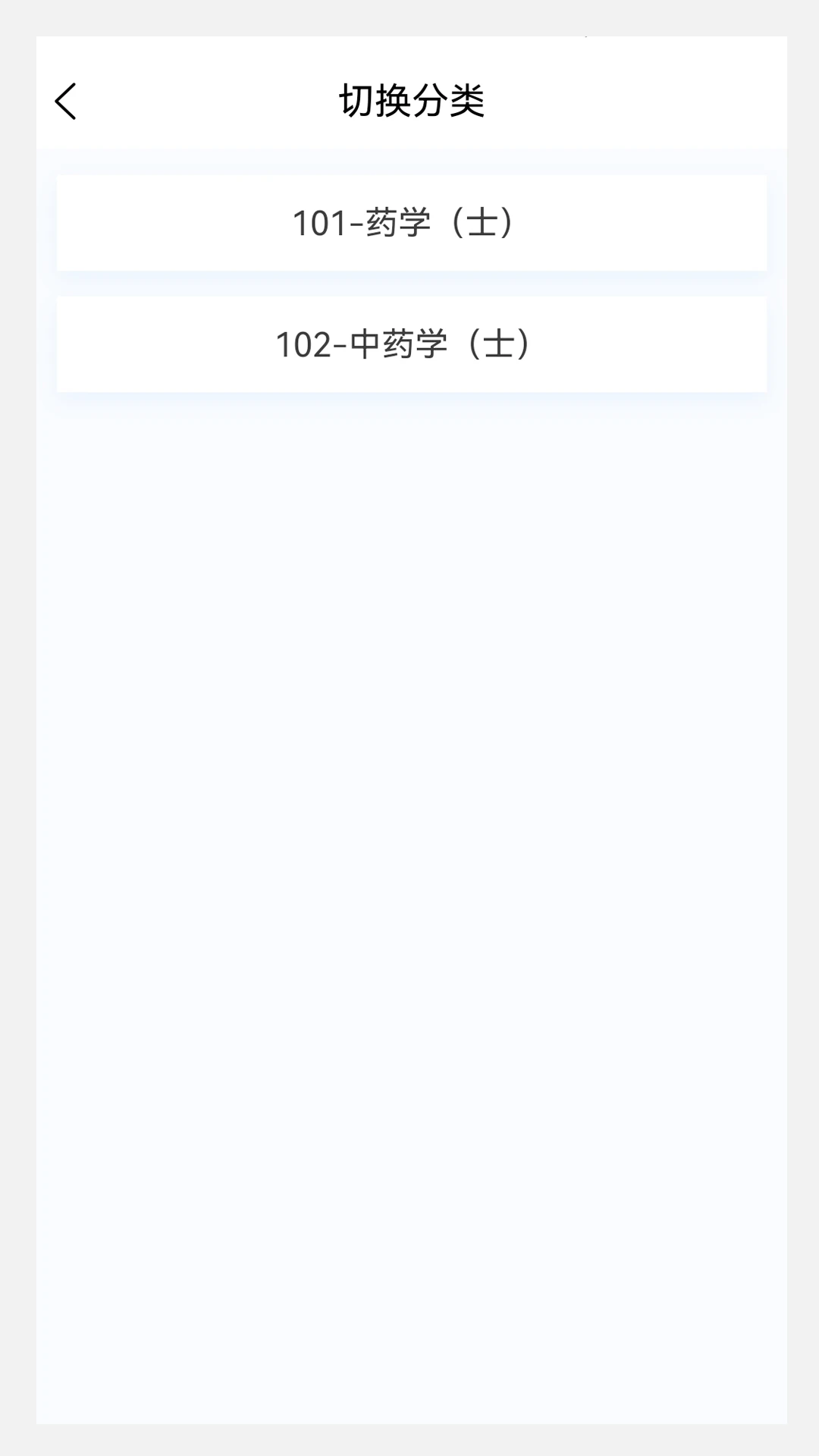
Task: Click the 切换分类 page title
Action: [x=409, y=99]
